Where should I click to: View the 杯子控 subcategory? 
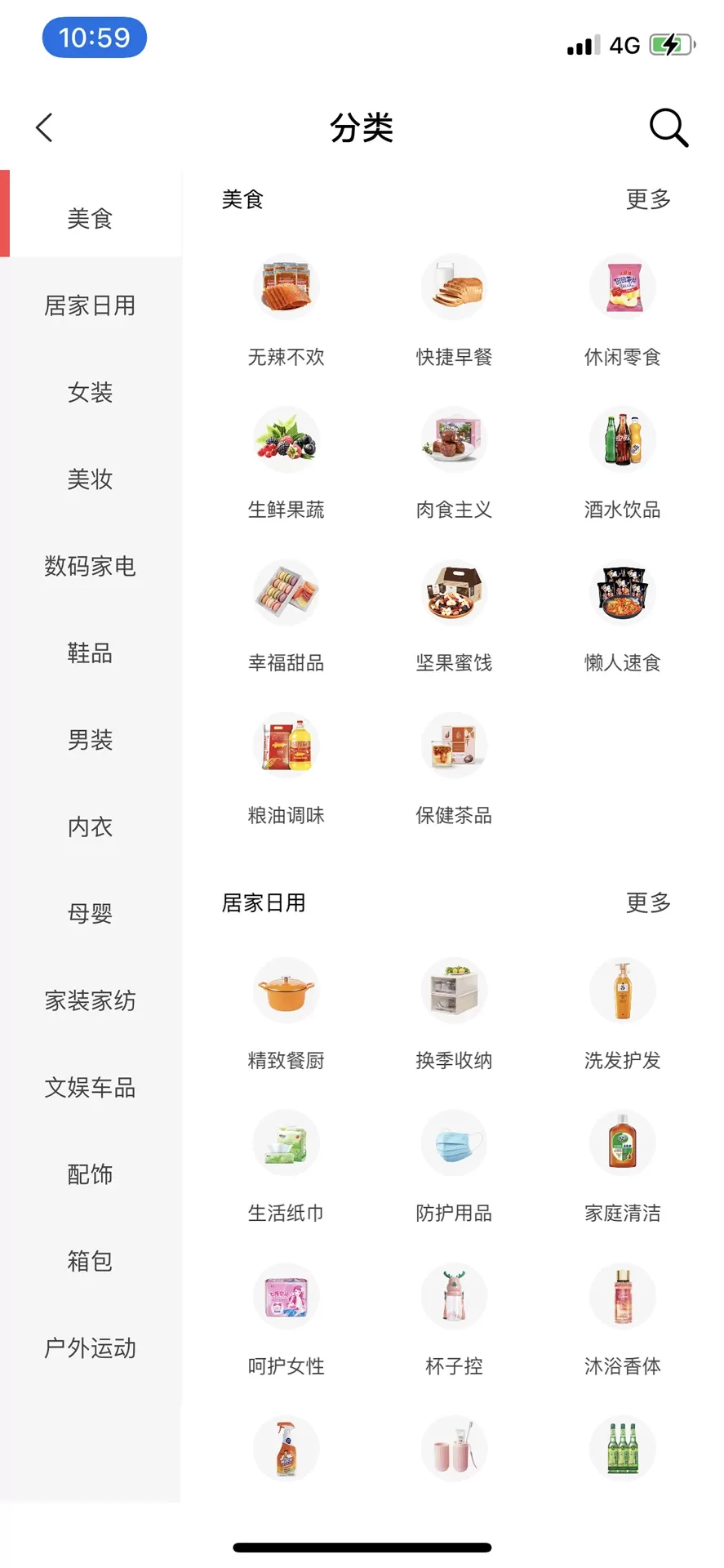455,1320
